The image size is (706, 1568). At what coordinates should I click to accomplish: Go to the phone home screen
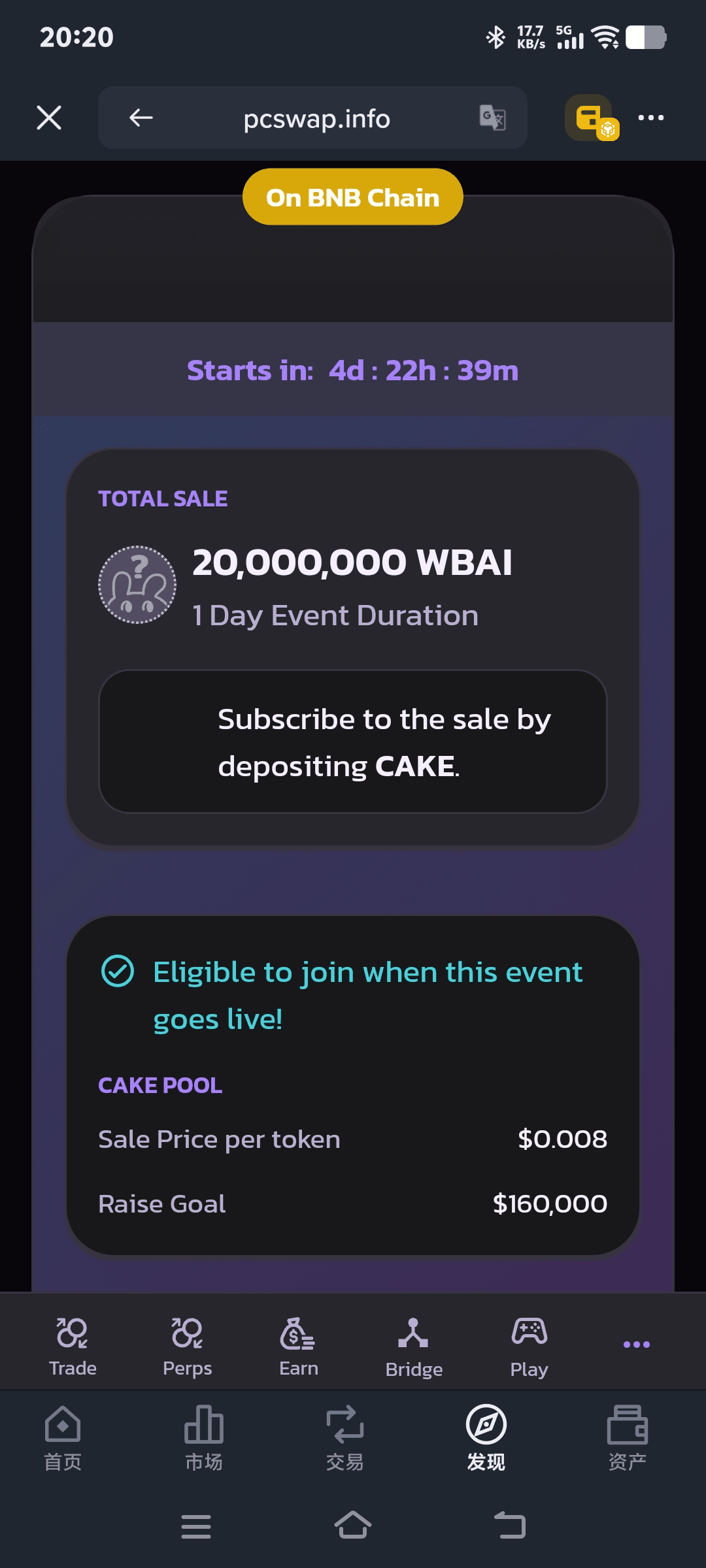(353, 1526)
